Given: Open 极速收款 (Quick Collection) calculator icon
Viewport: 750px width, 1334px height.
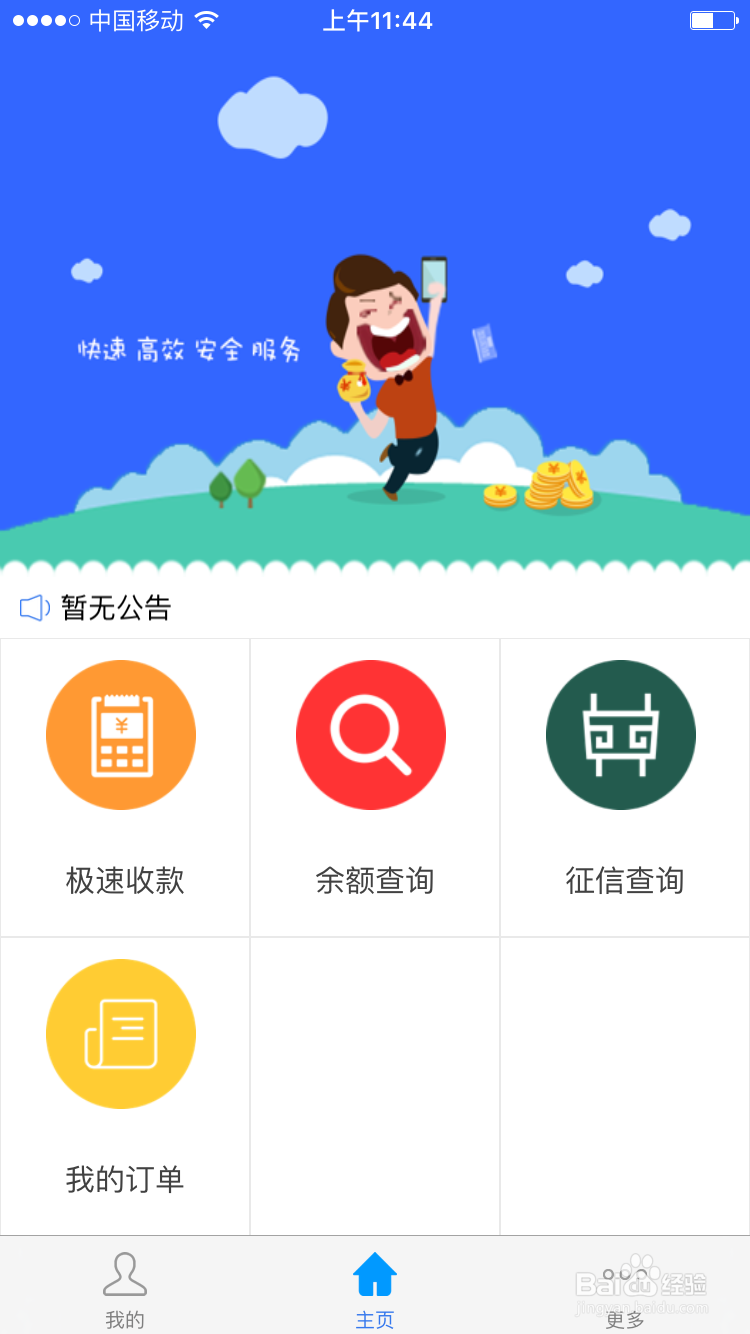Looking at the screenshot, I should (x=120, y=735).
